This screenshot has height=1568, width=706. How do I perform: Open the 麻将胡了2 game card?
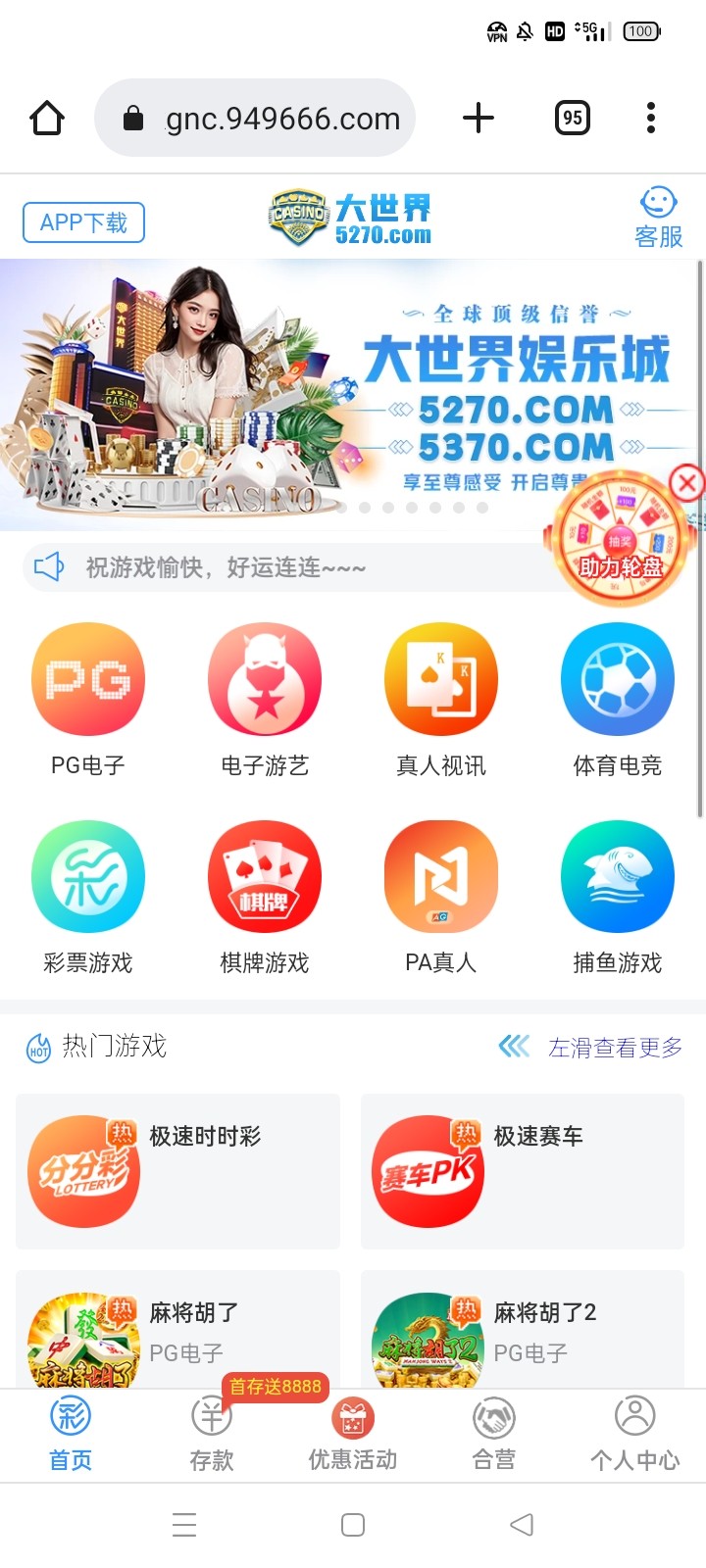click(x=523, y=1331)
